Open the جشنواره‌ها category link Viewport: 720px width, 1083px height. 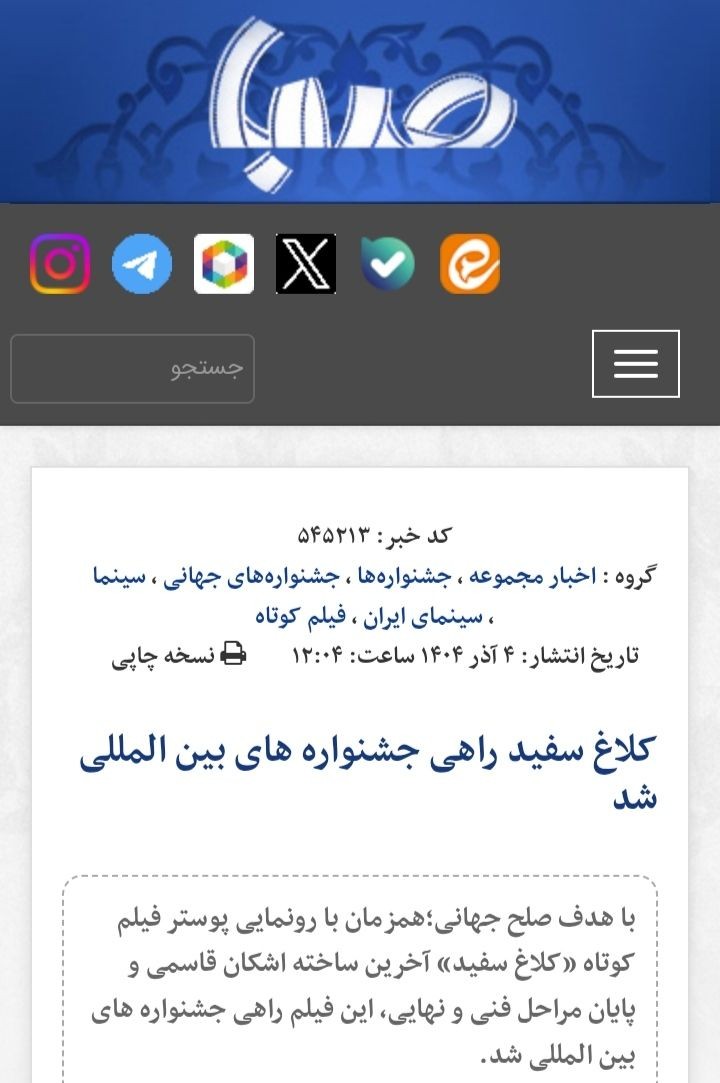(400, 576)
